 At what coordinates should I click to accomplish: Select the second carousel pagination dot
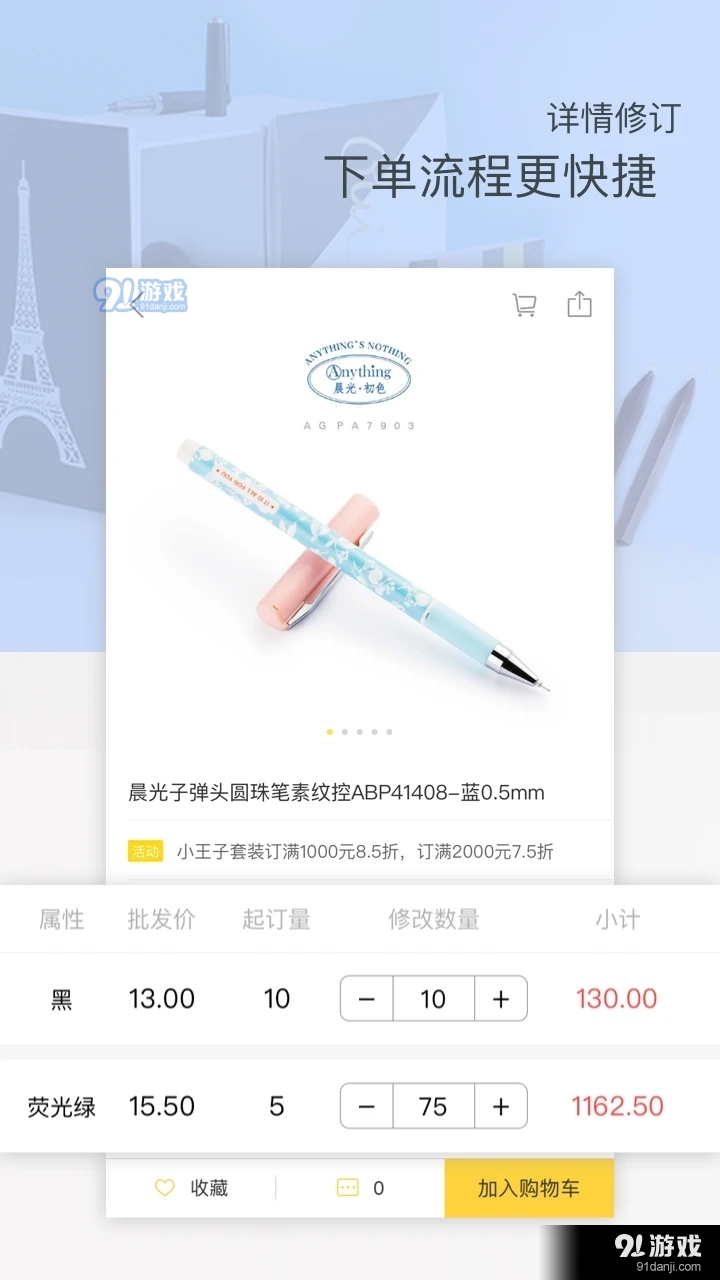tap(345, 731)
